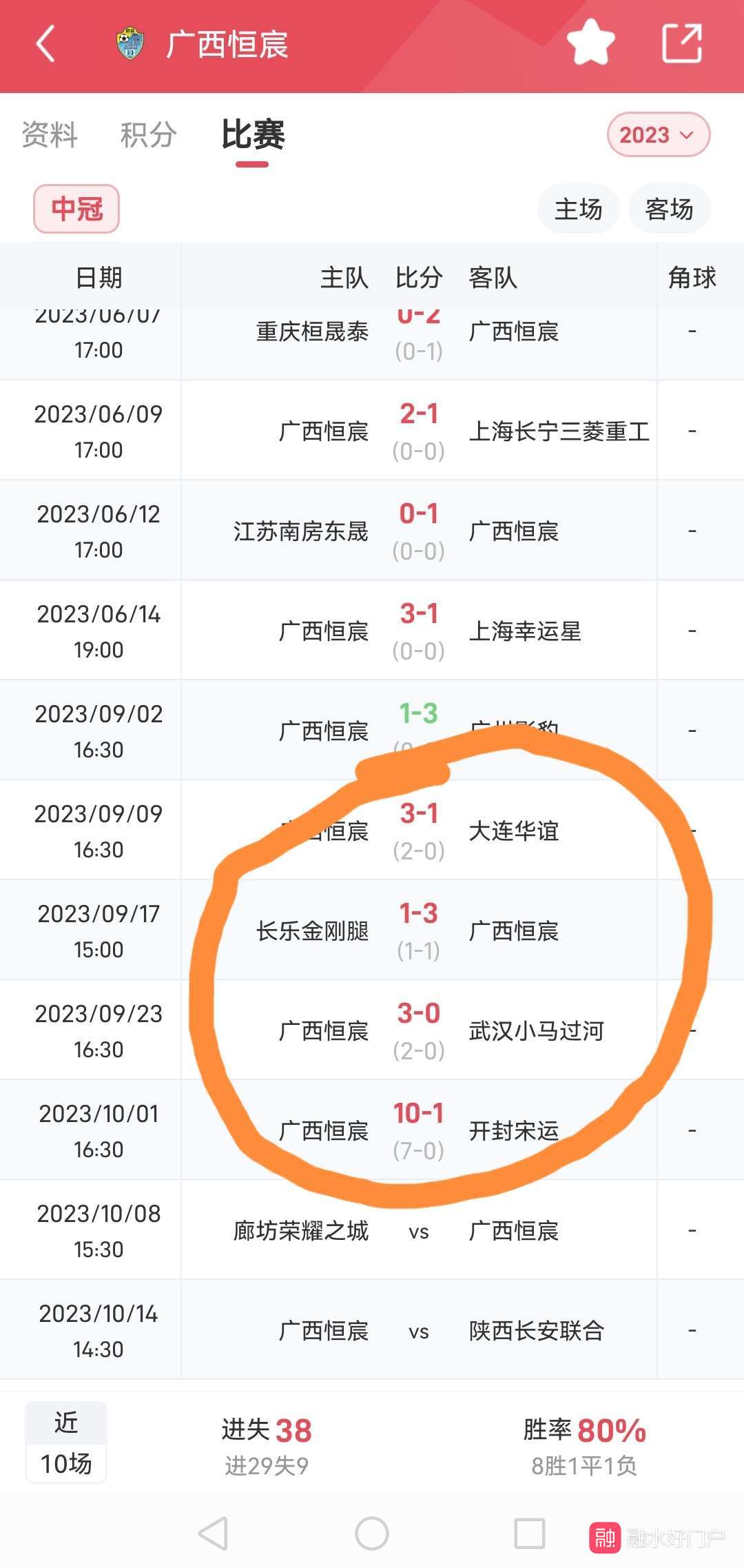Open the match against 武汉小马过河
The image size is (744, 1568).
(372, 1030)
